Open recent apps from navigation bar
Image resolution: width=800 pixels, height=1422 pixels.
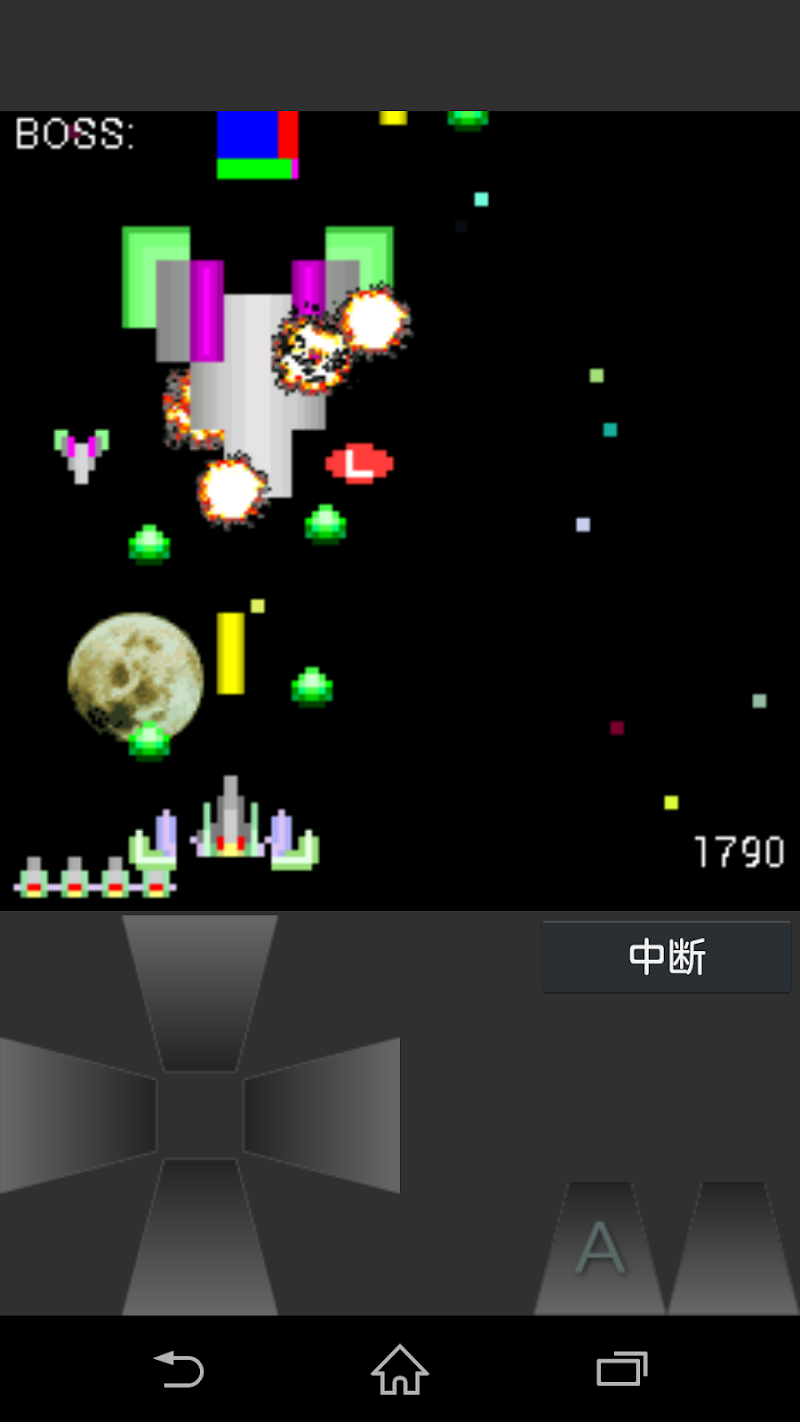[622, 1369]
